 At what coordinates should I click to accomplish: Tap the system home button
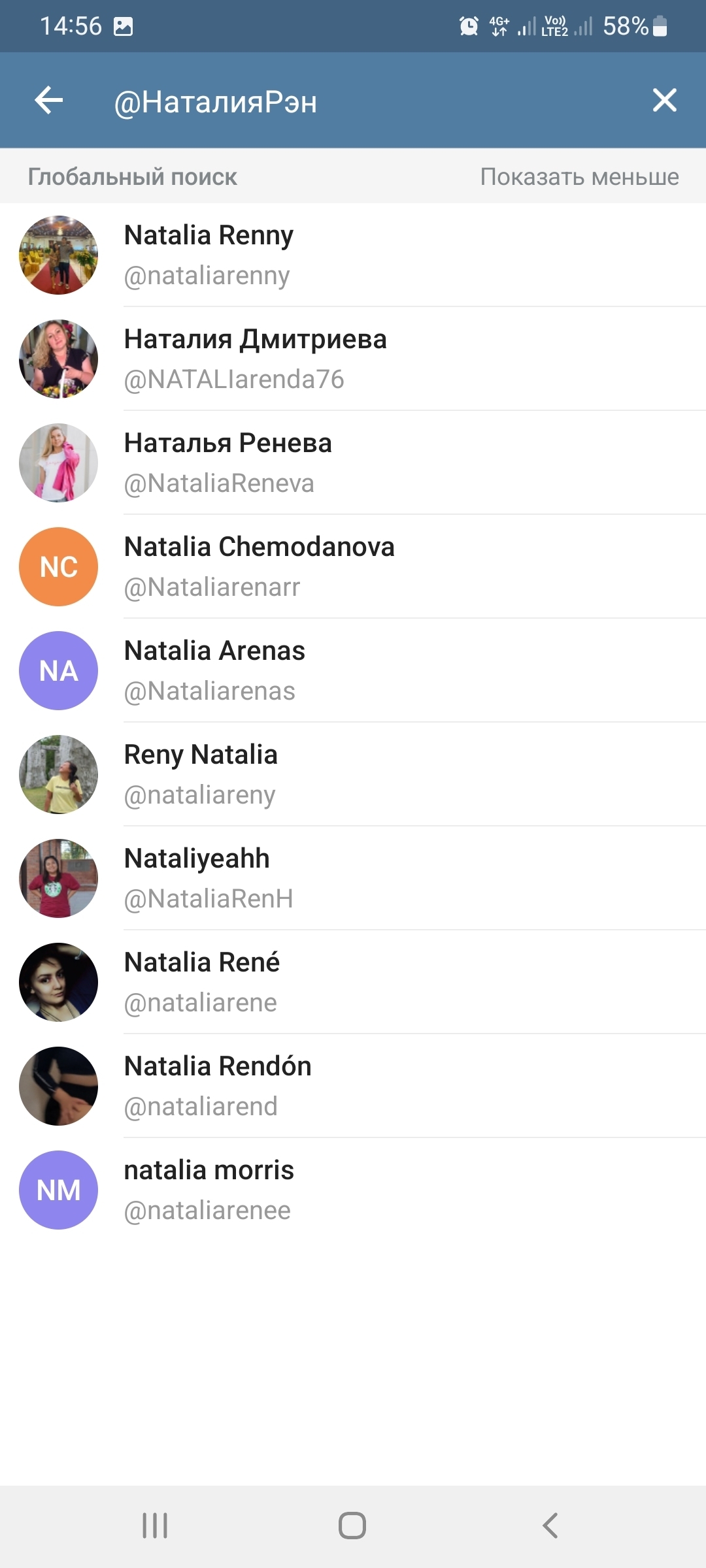click(x=352, y=1526)
